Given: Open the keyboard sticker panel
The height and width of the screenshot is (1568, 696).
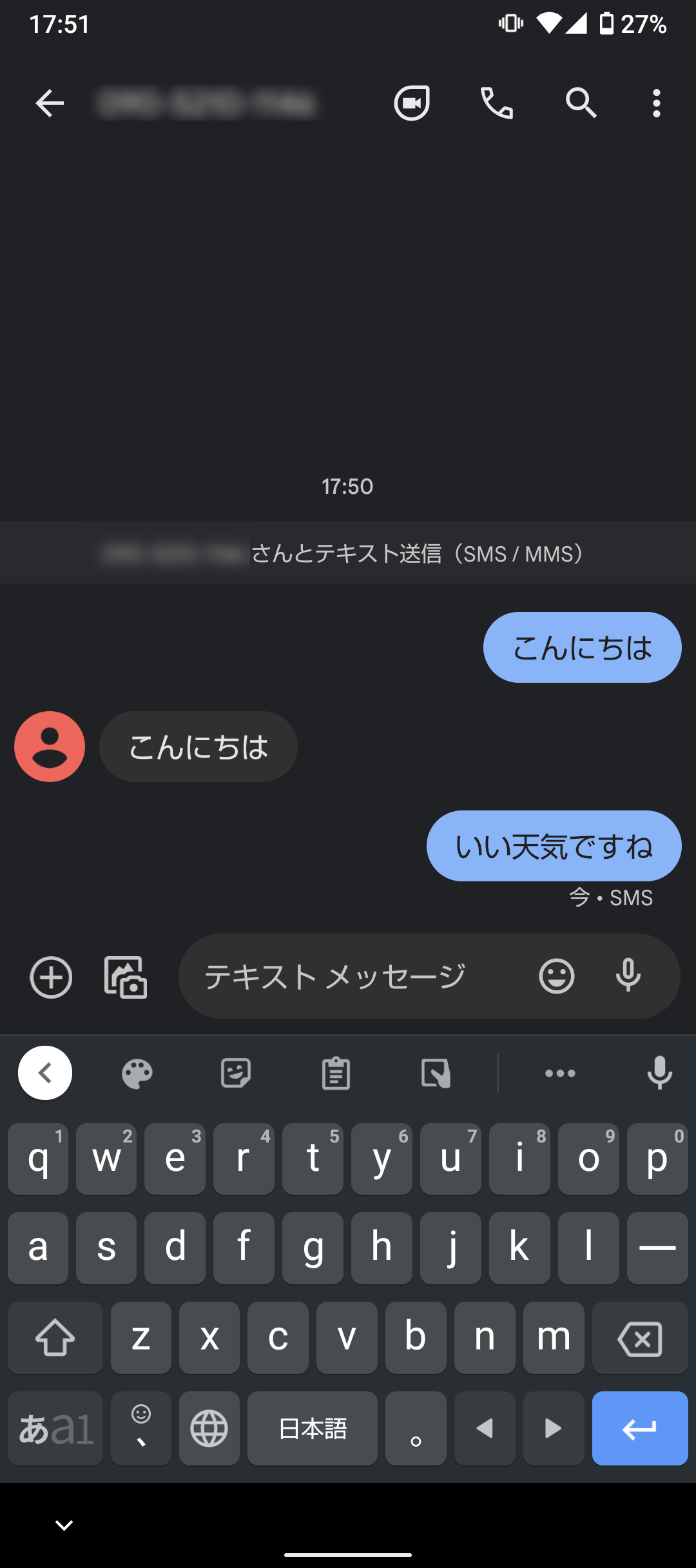Looking at the screenshot, I should [x=236, y=1073].
